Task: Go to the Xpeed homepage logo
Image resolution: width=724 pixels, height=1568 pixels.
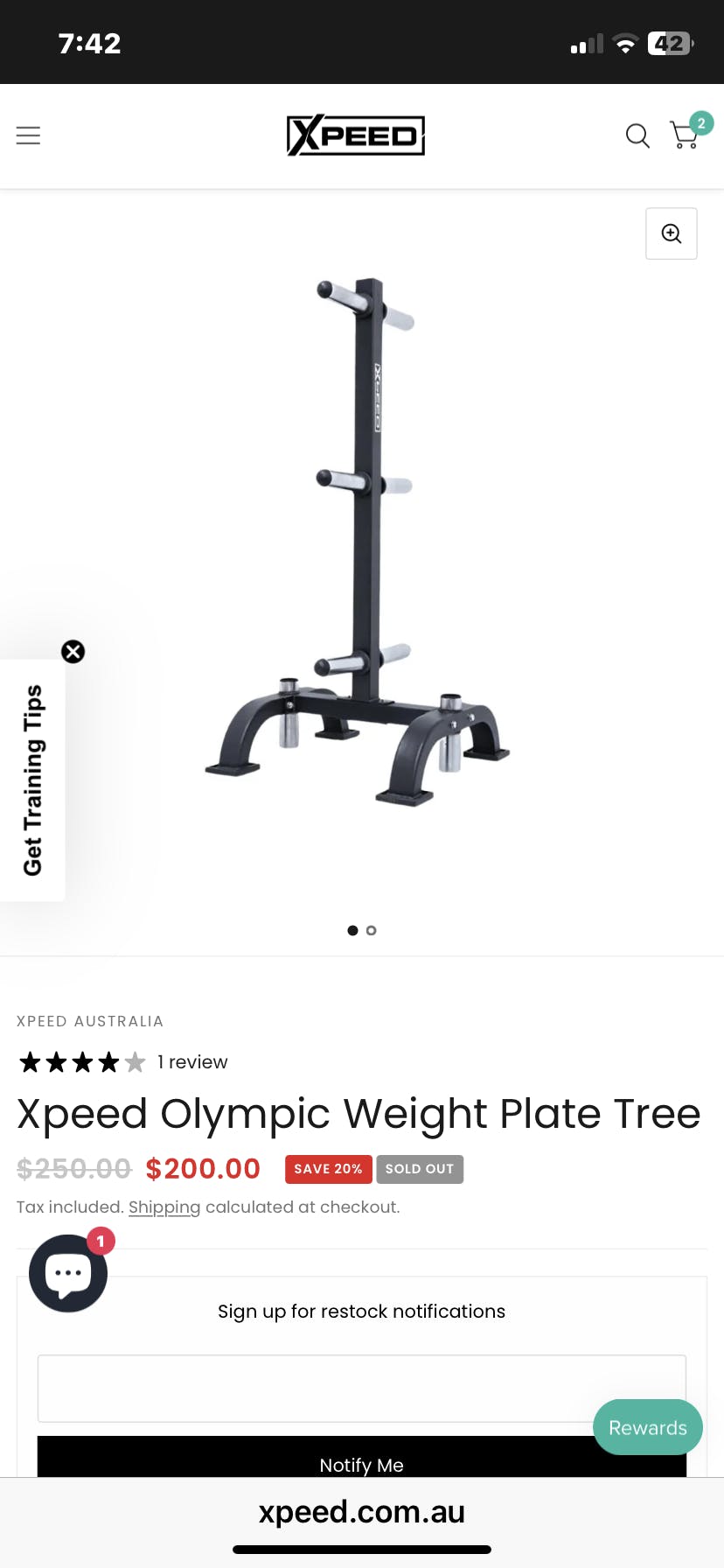Action: click(355, 136)
